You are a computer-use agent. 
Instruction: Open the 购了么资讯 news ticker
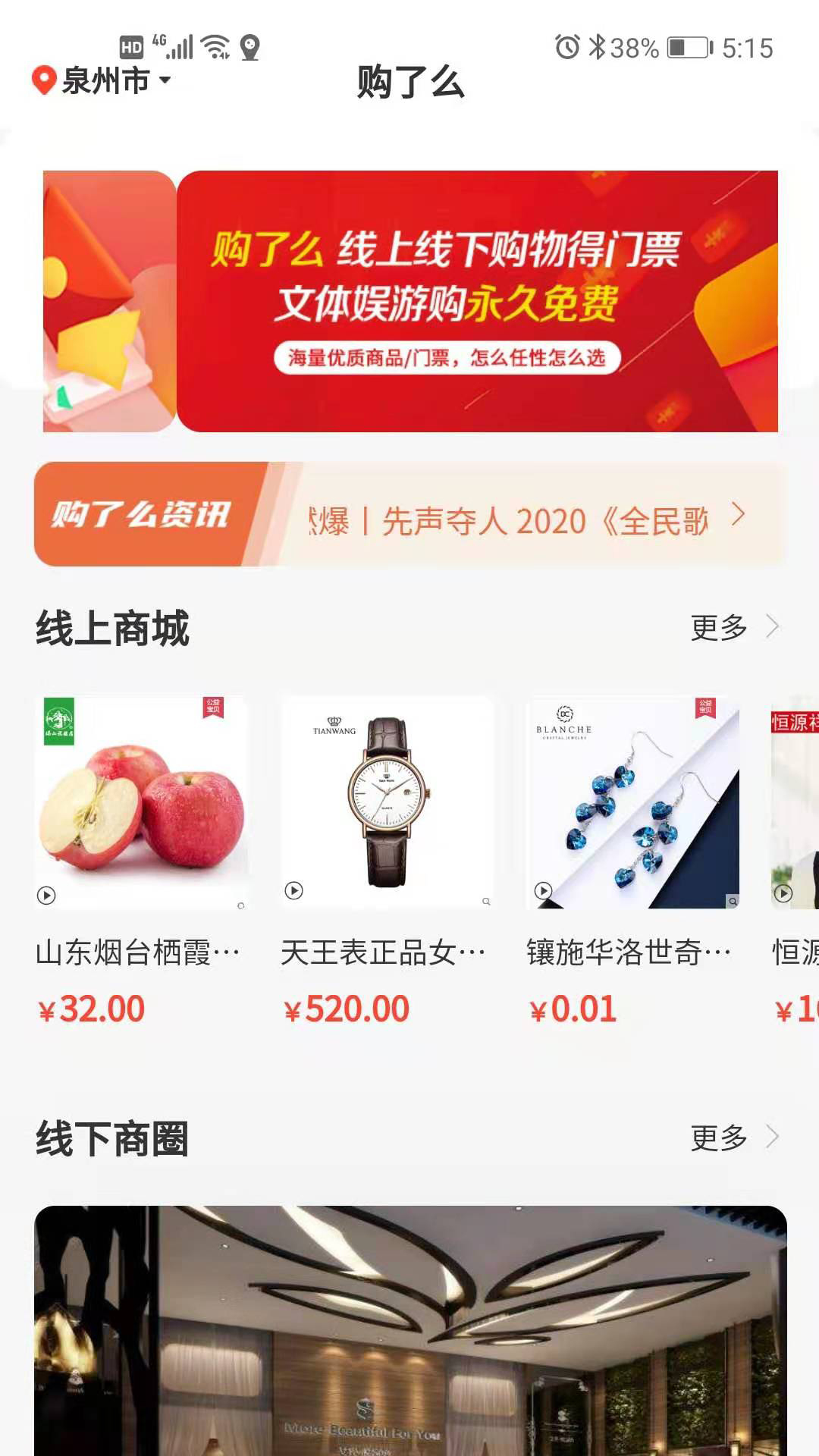click(x=410, y=515)
